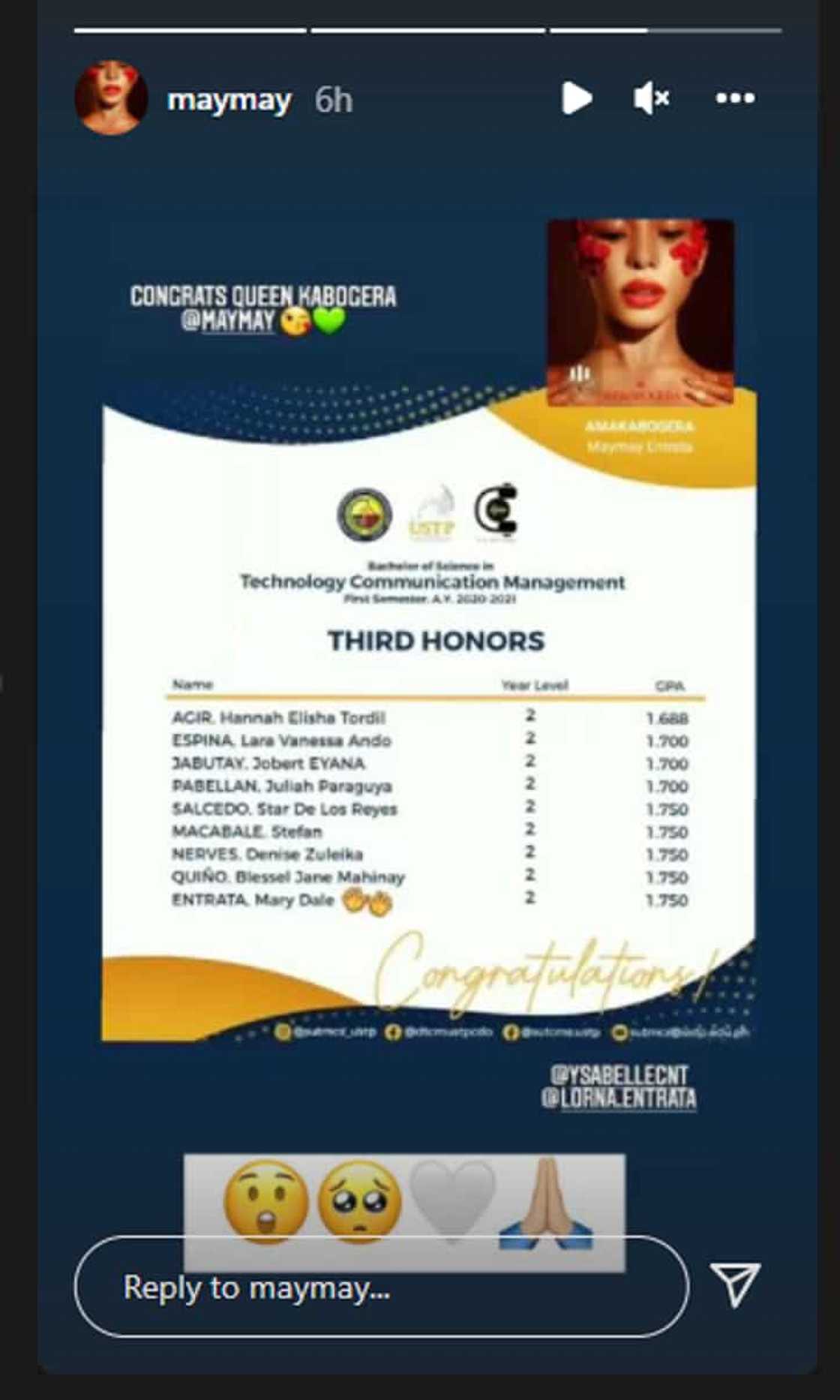
Task: Open the @MAYMAY mention
Action: [x=228, y=322]
